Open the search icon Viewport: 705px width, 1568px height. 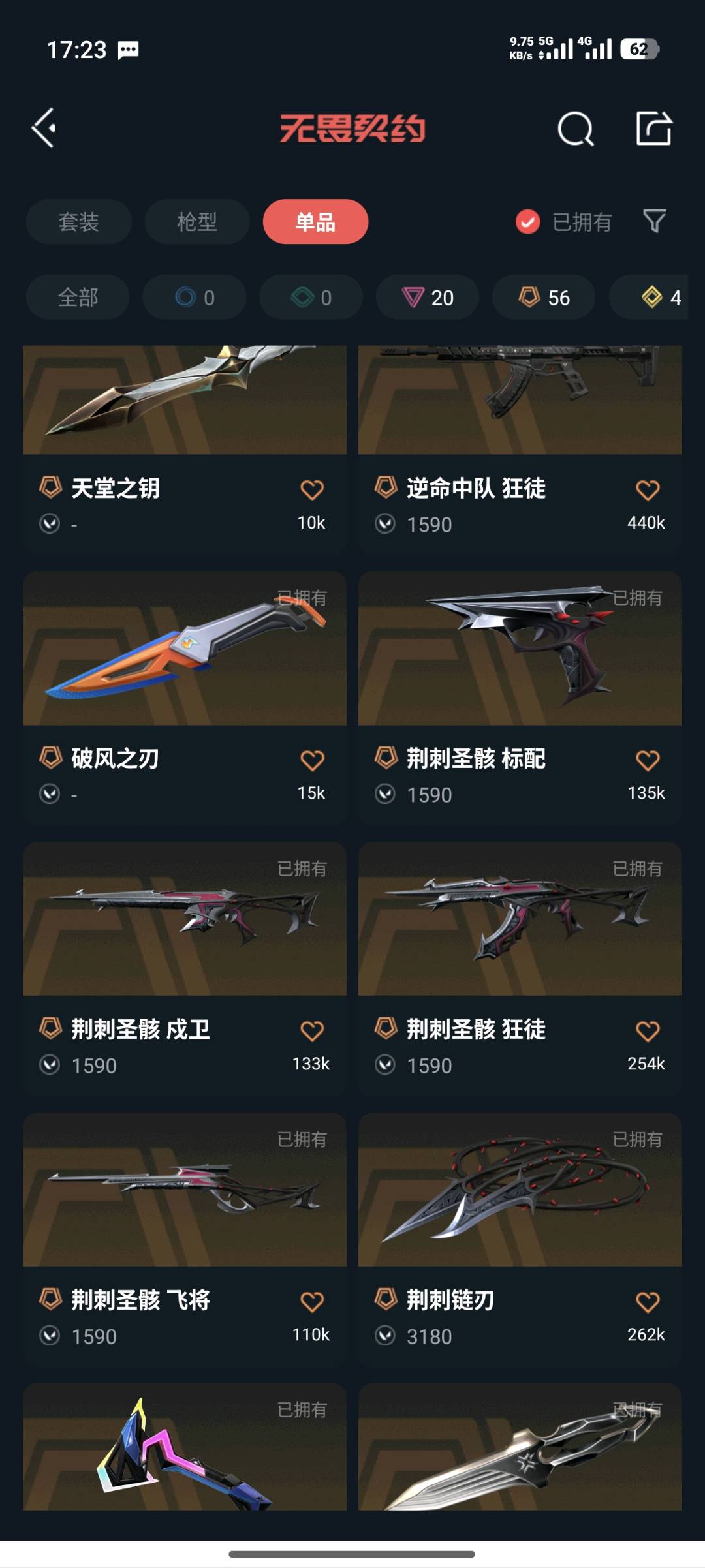pos(575,129)
